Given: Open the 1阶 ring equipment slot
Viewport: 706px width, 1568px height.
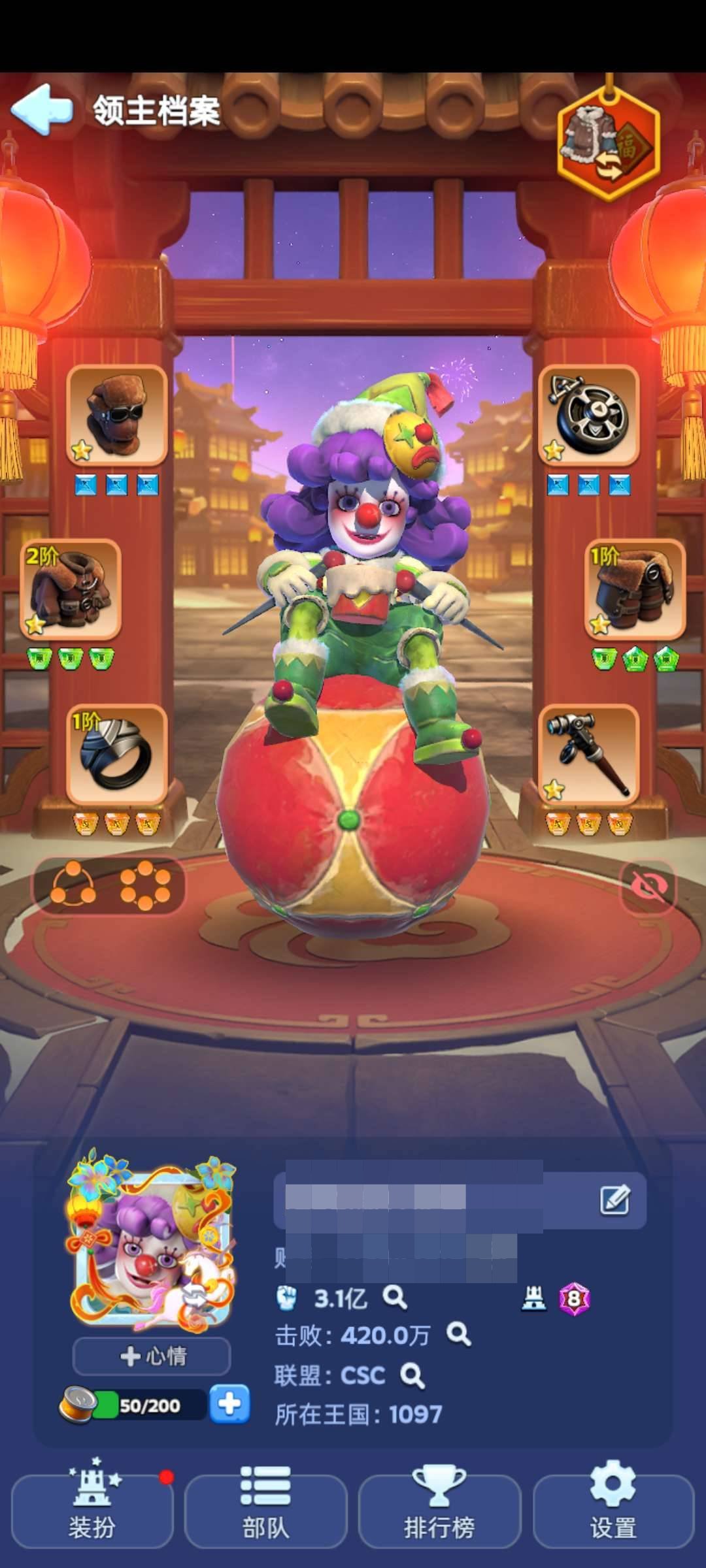Looking at the screenshot, I should point(117,756).
